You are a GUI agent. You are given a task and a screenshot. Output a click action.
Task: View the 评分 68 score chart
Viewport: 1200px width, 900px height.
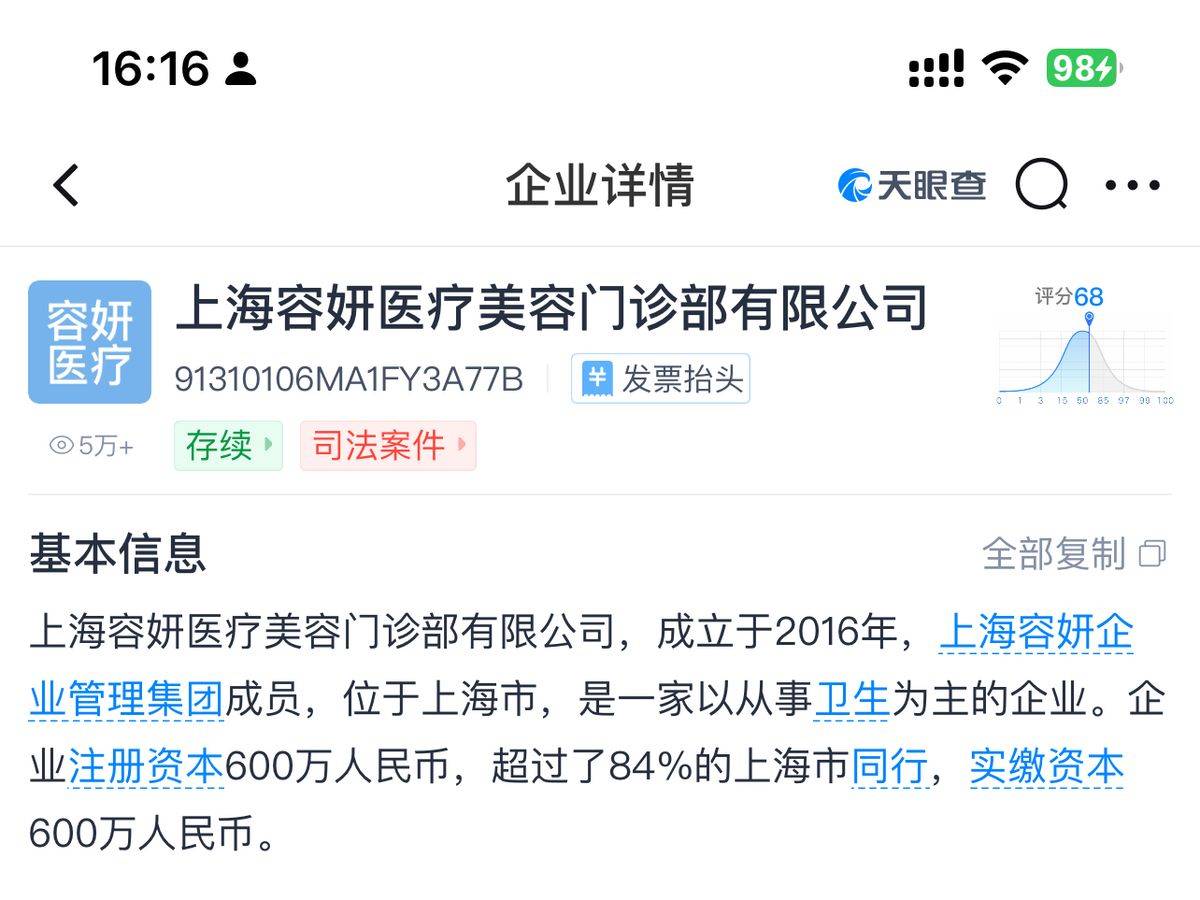1083,345
